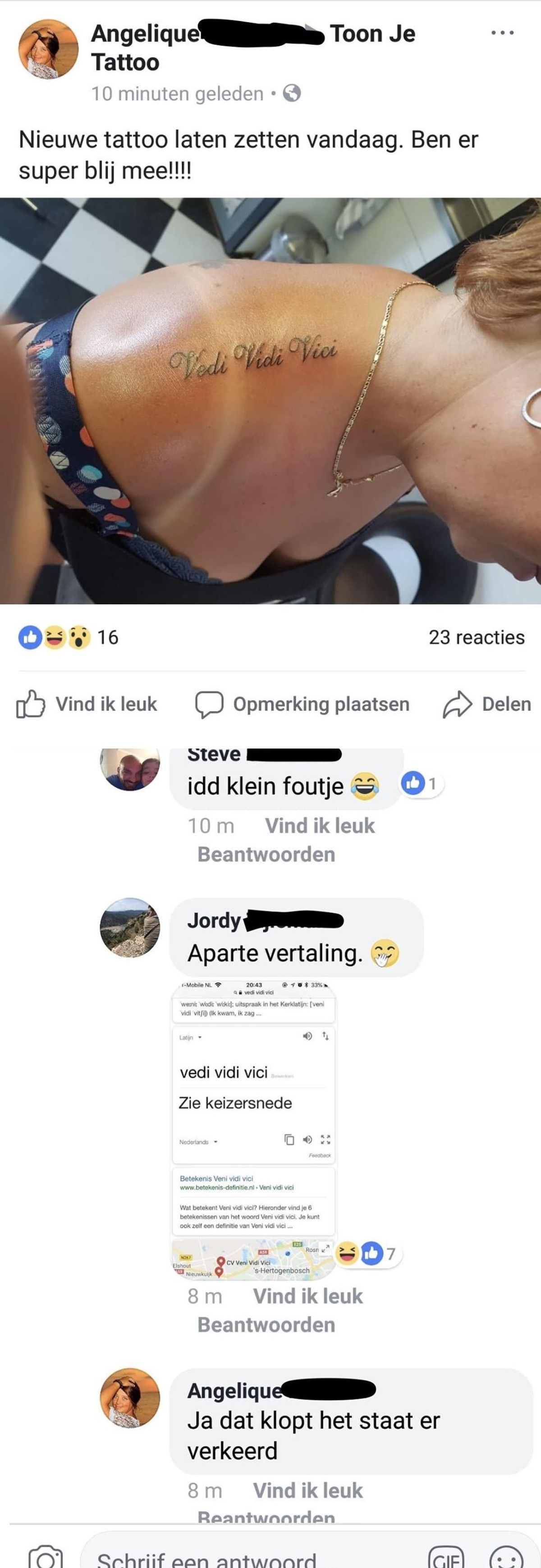
Task: Open the emoji picker in reply box
Action: pyautogui.click(x=506, y=1557)
